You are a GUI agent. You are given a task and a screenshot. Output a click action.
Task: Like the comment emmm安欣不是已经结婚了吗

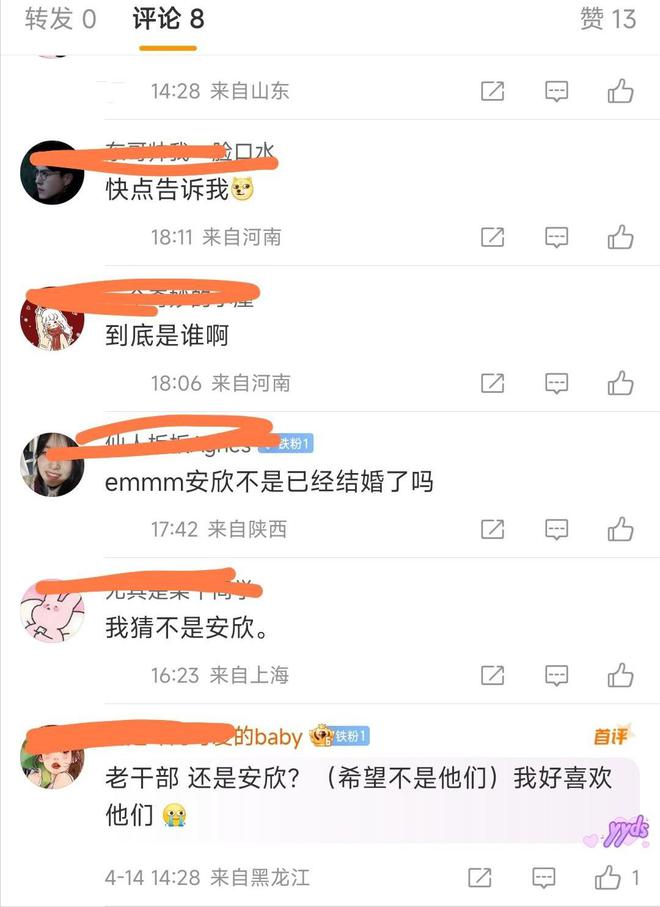tap(620, 529)
